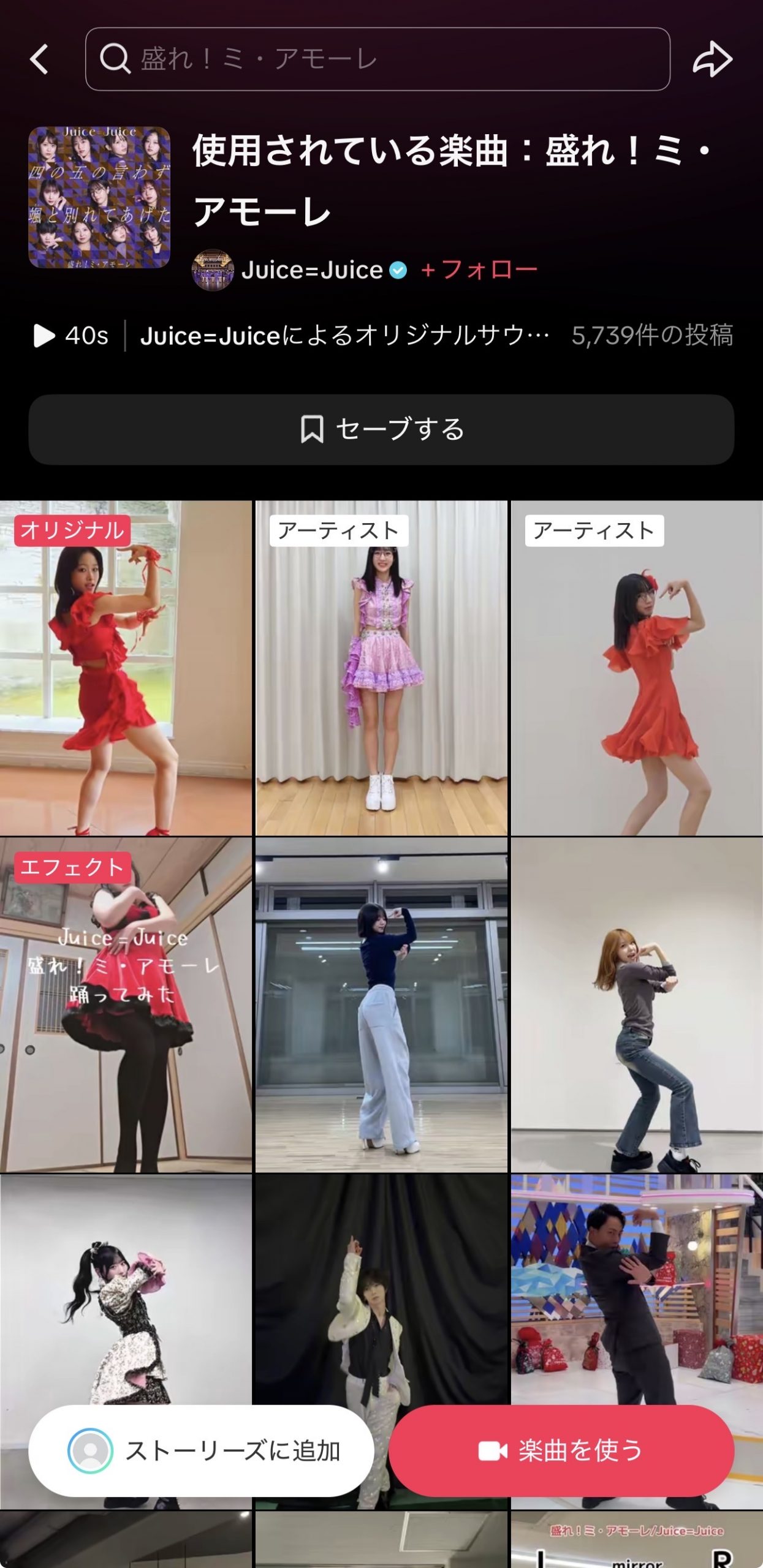Tap the search field showing 盛れ!ミ・アモーレ
This screenshot has height=1568, width=763.
(377, 59)
